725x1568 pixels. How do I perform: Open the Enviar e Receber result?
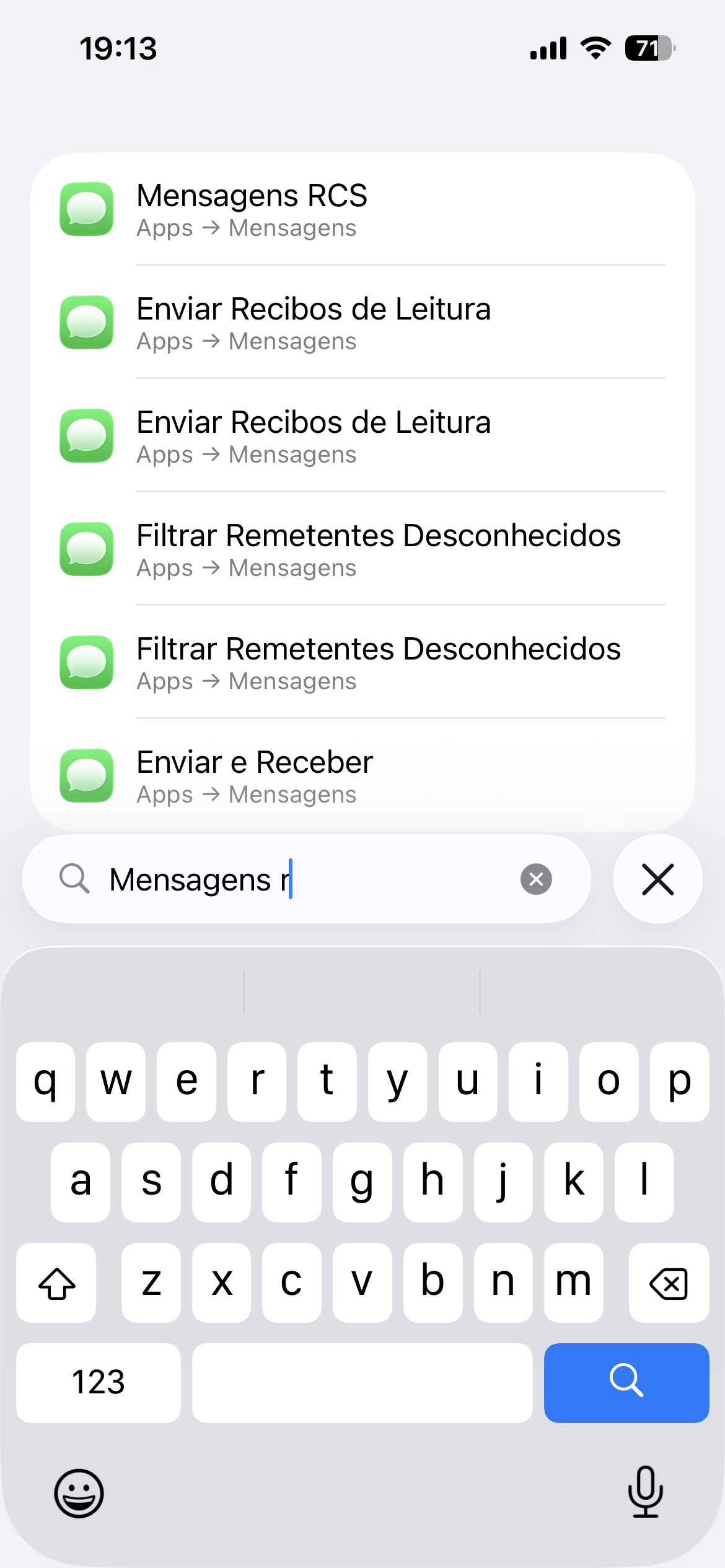362,777
